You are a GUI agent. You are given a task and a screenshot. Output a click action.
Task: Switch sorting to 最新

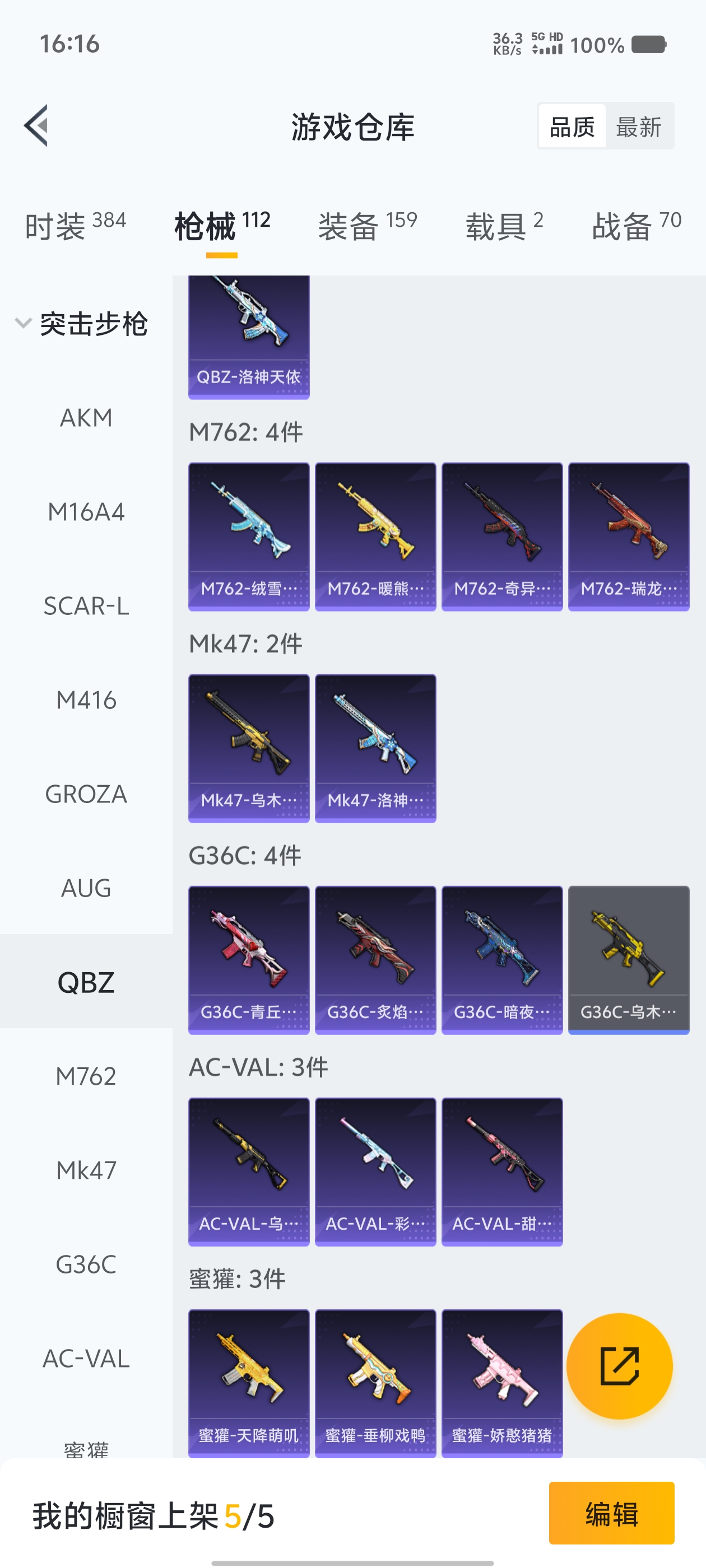pyautogui.click(x=638, y=127)
